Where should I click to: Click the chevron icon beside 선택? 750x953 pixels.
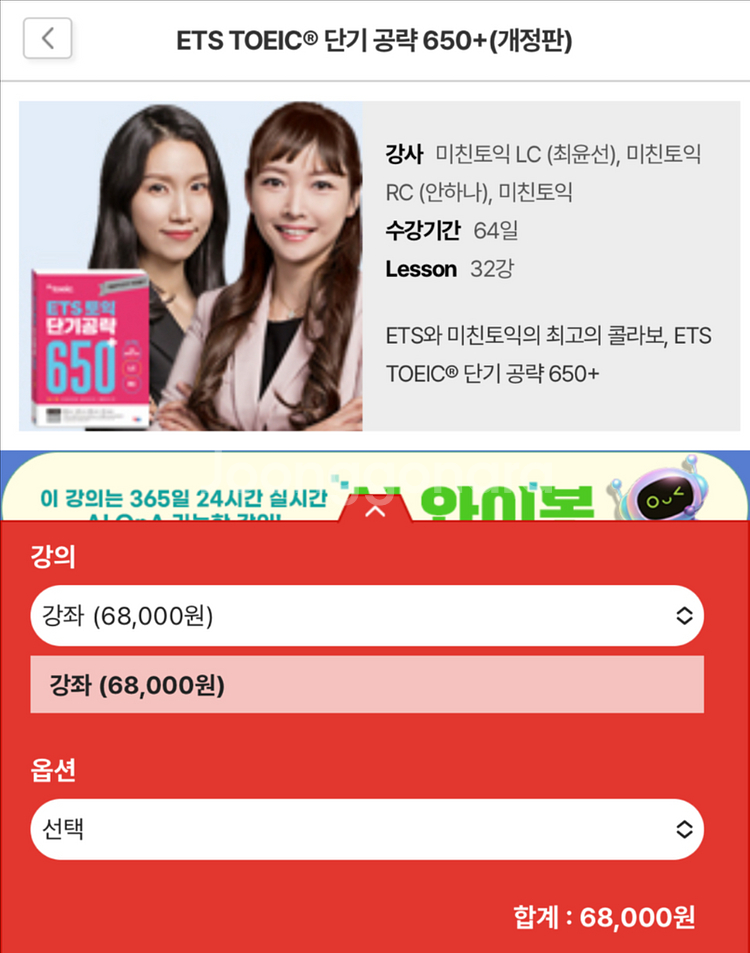[x=684, y=829]
